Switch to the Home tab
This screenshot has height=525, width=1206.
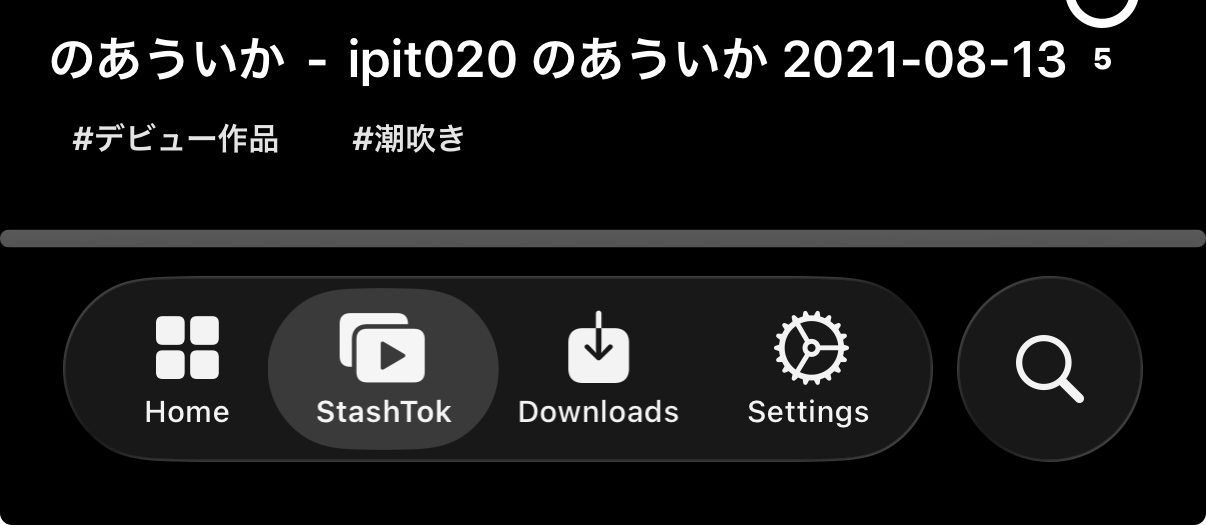tap(187, 369)
